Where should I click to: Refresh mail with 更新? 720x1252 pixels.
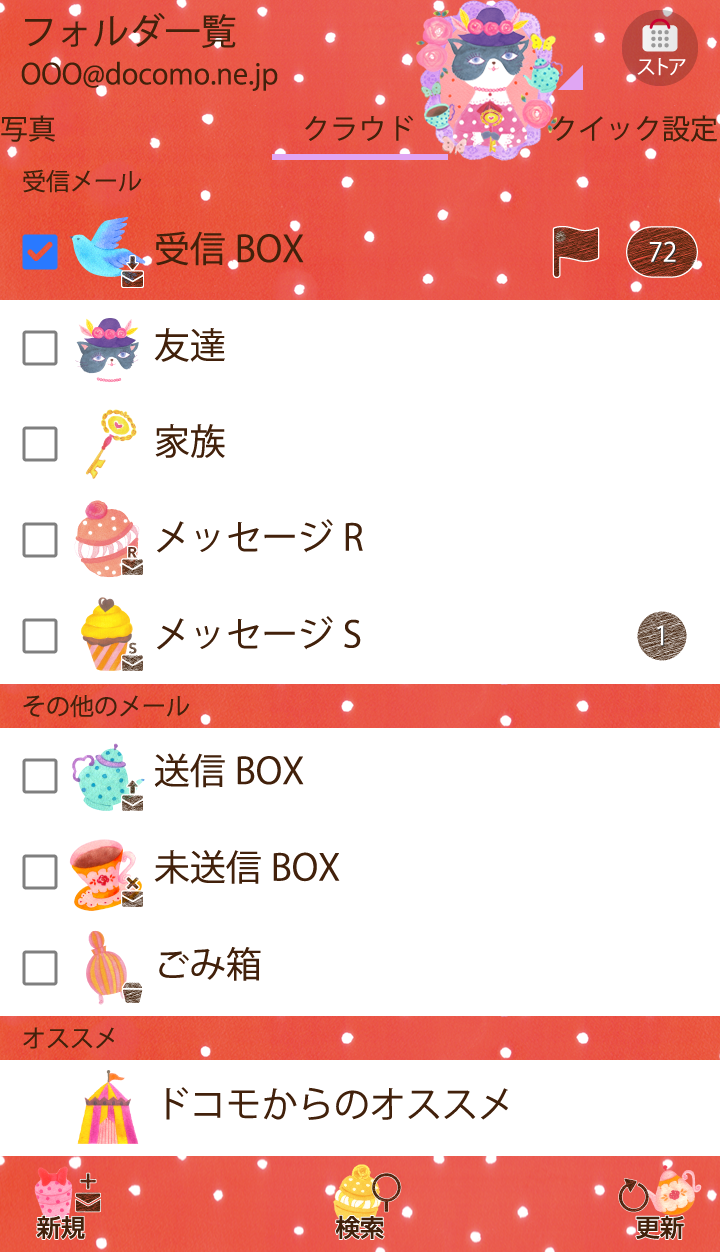pyautogui.click(x=659, y=1204)
